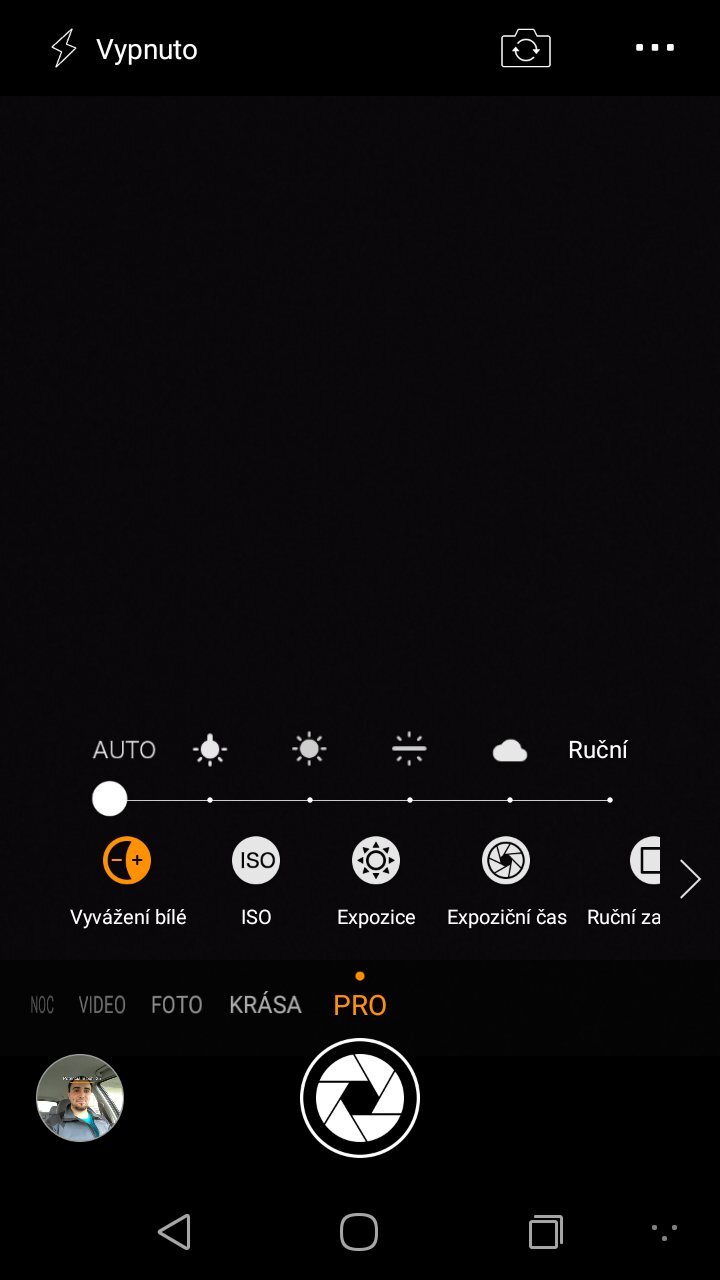Select the incandescent white balance preset
The image size is (720, 1280).
(210, 748)
